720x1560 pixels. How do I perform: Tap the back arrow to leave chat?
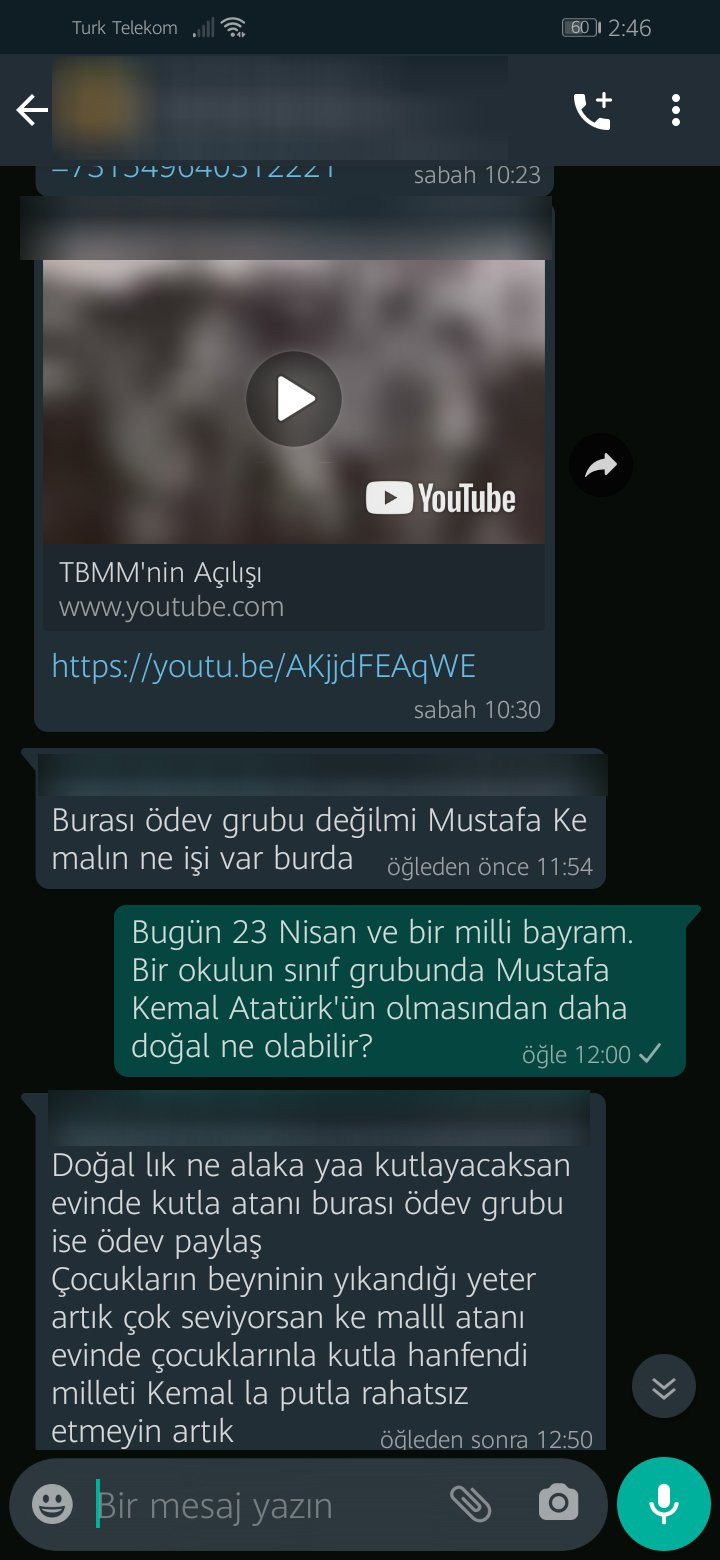click(x=31, y=110)
